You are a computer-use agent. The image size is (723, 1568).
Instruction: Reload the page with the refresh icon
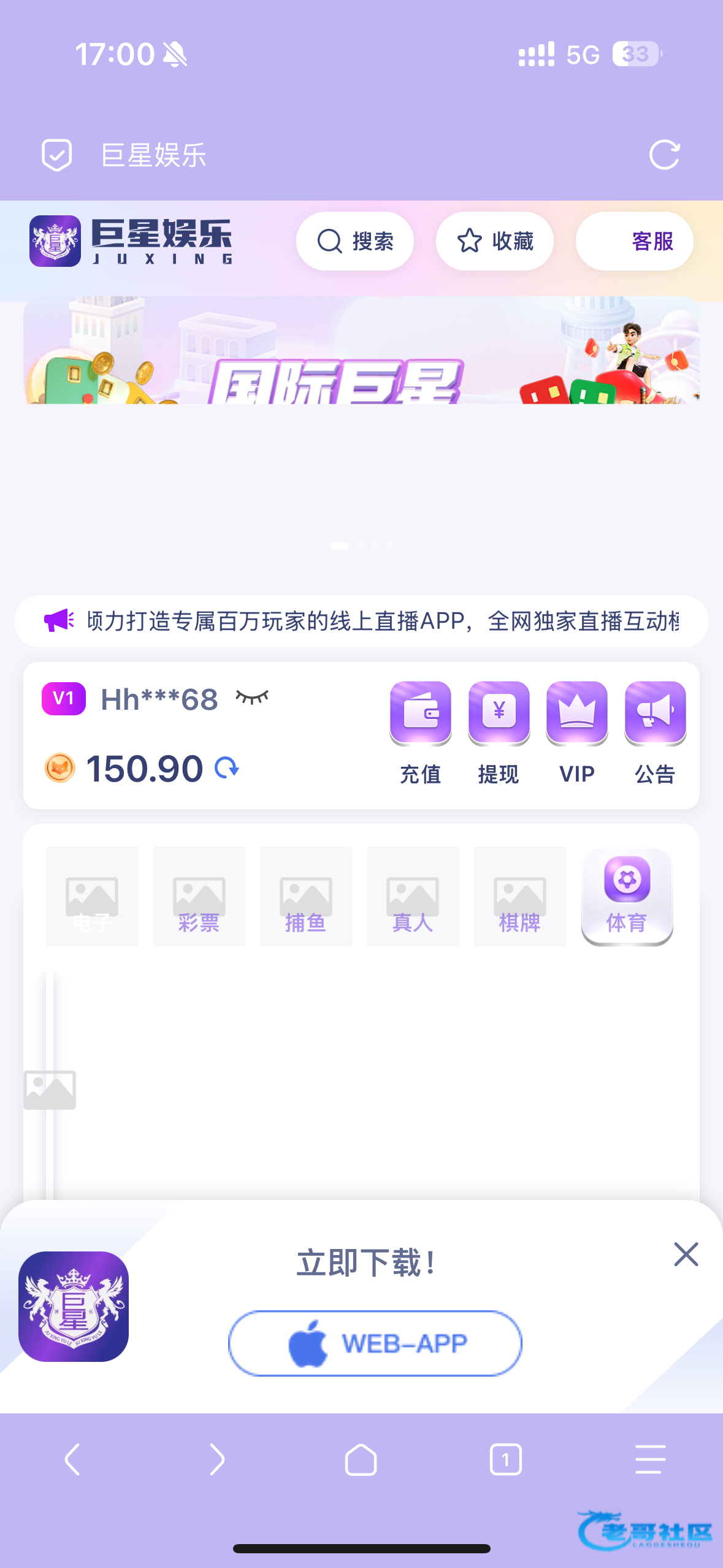(x=664, y=155)
